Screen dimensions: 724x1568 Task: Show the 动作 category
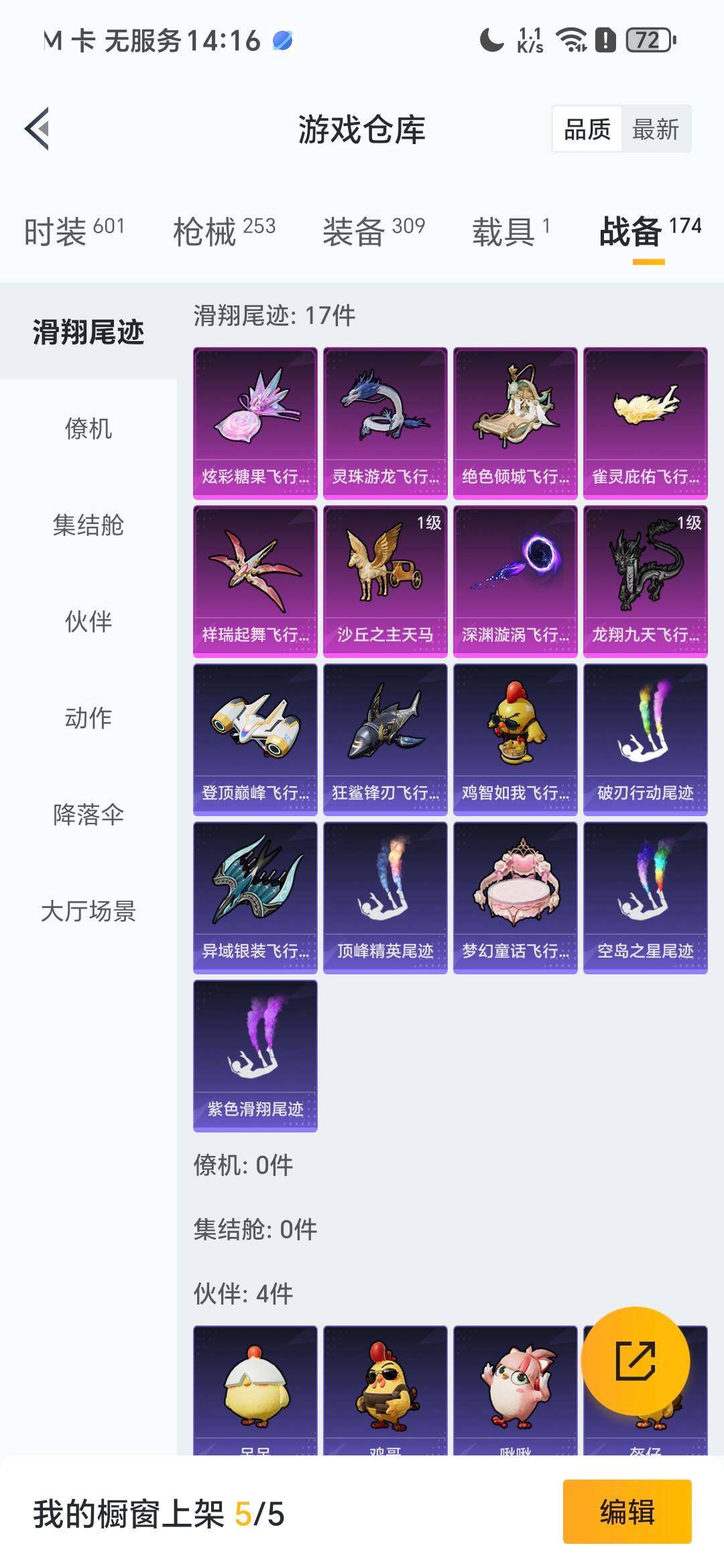[88, 718]
